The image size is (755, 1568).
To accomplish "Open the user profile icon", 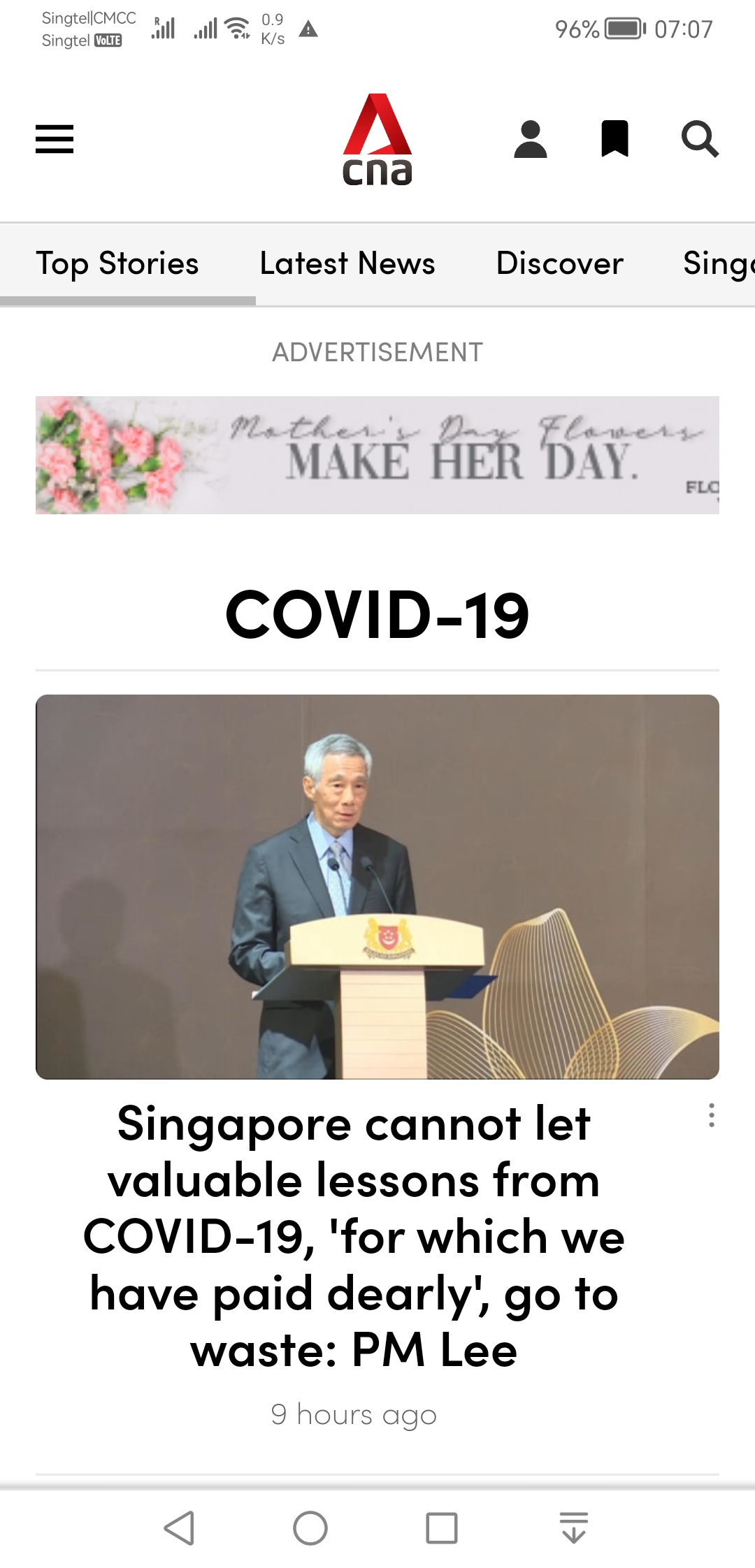I will click(x=530, y=139).
